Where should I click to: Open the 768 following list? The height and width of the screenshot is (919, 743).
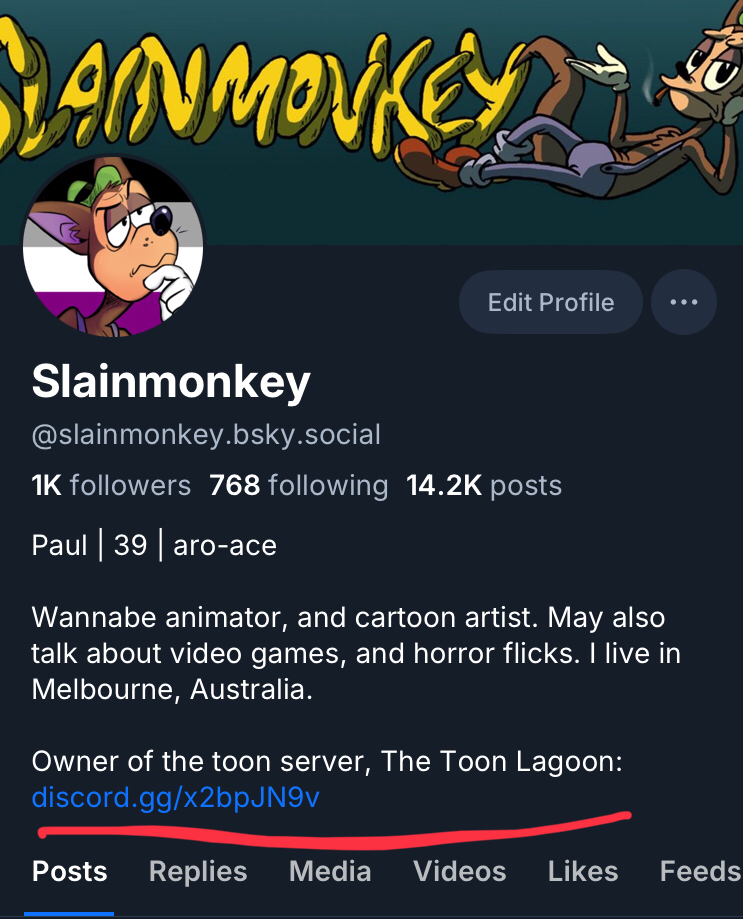click(x=298, y=486)
